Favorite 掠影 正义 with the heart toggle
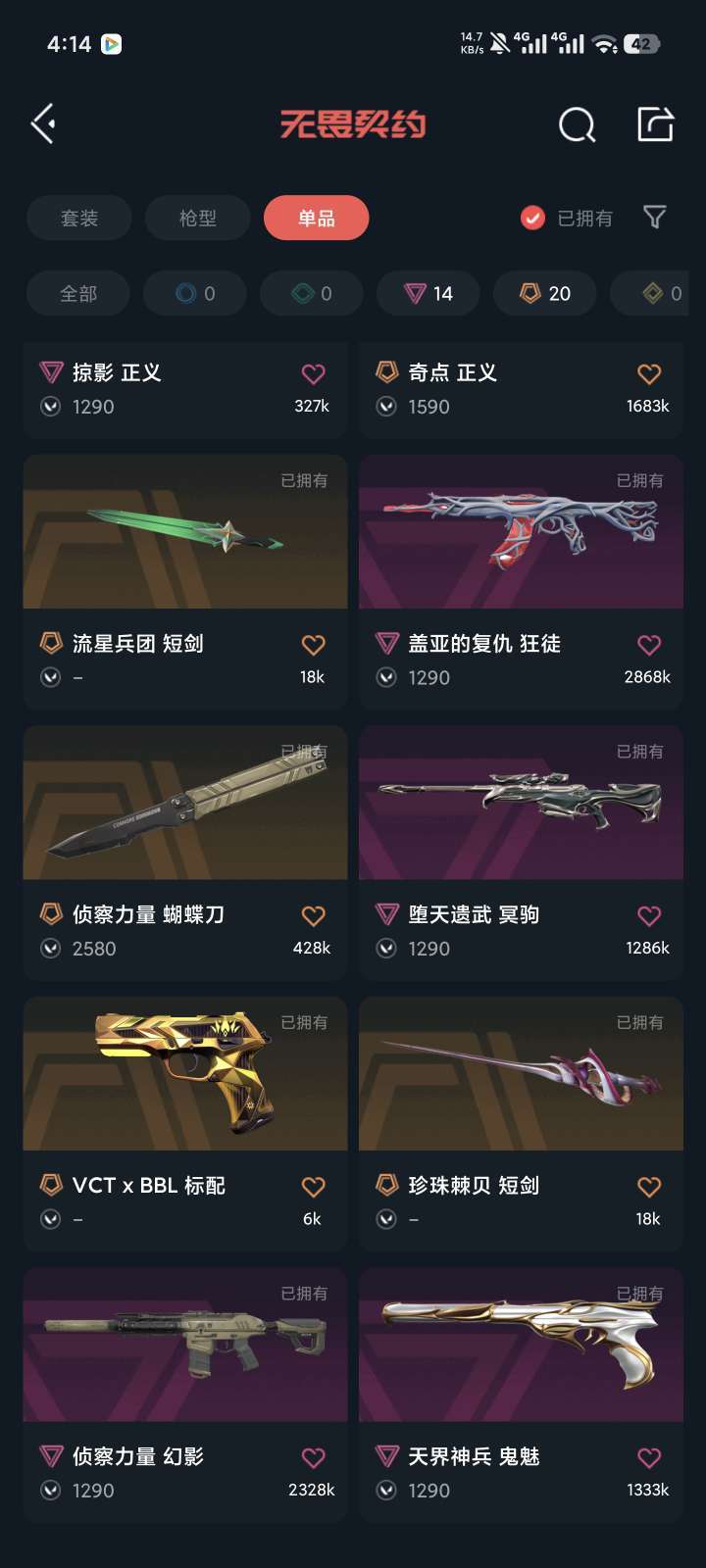Screen dimensions: 706x1568 313,372
